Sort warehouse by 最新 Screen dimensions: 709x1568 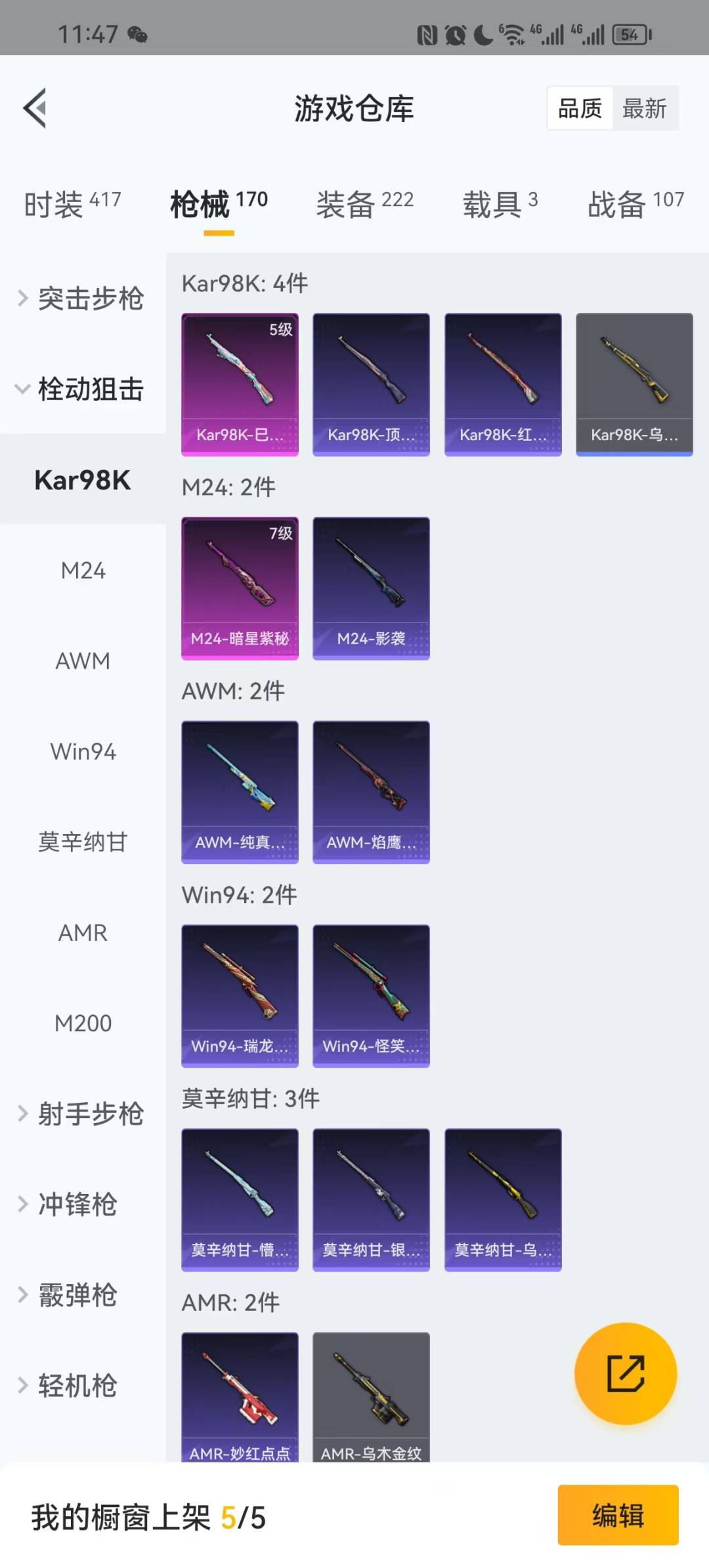(x=644, y=108)
